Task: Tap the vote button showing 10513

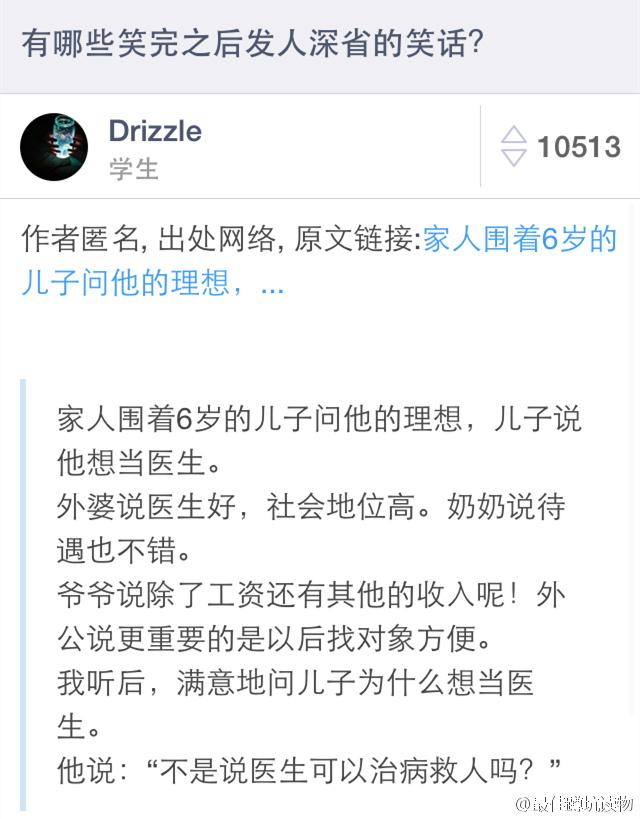Action: [560, 147]
